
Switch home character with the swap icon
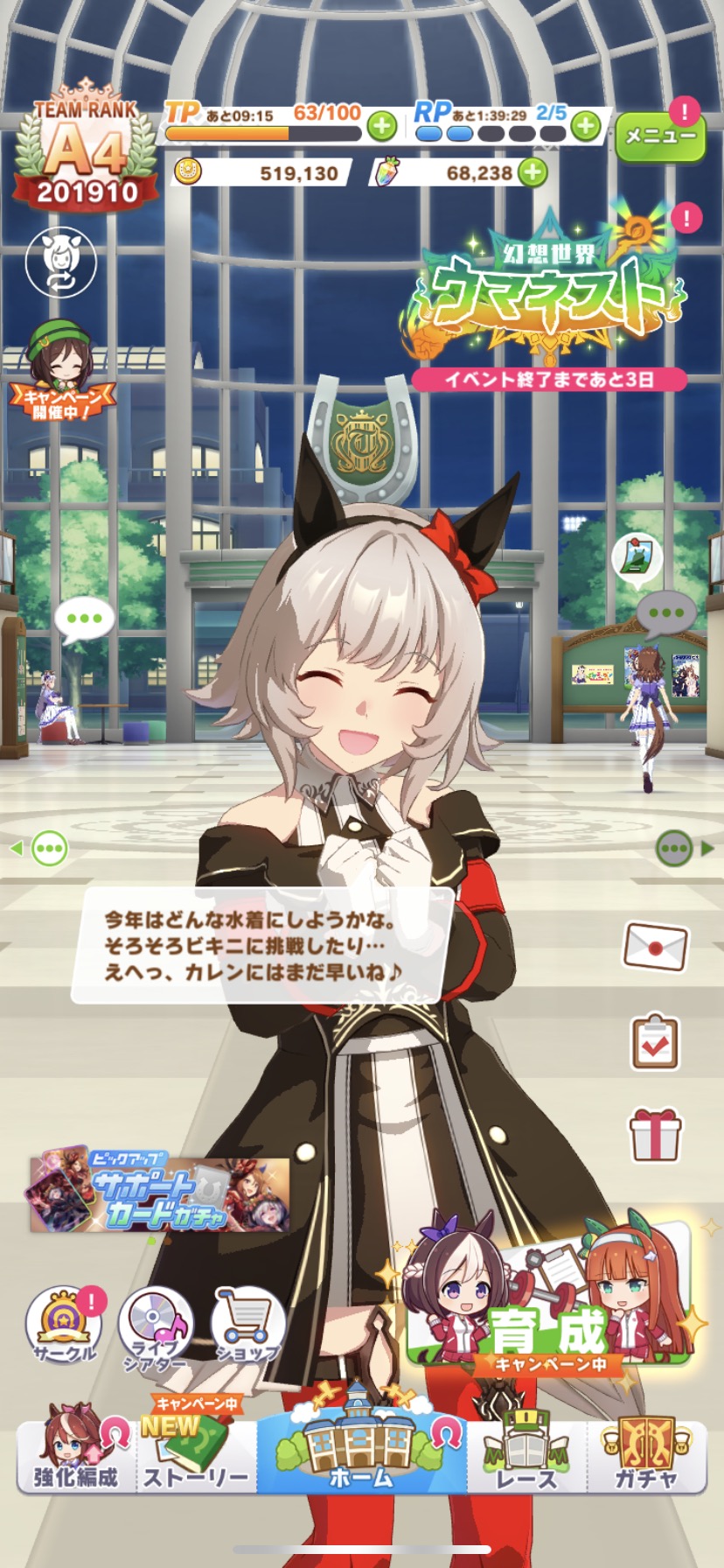point(60,261)
